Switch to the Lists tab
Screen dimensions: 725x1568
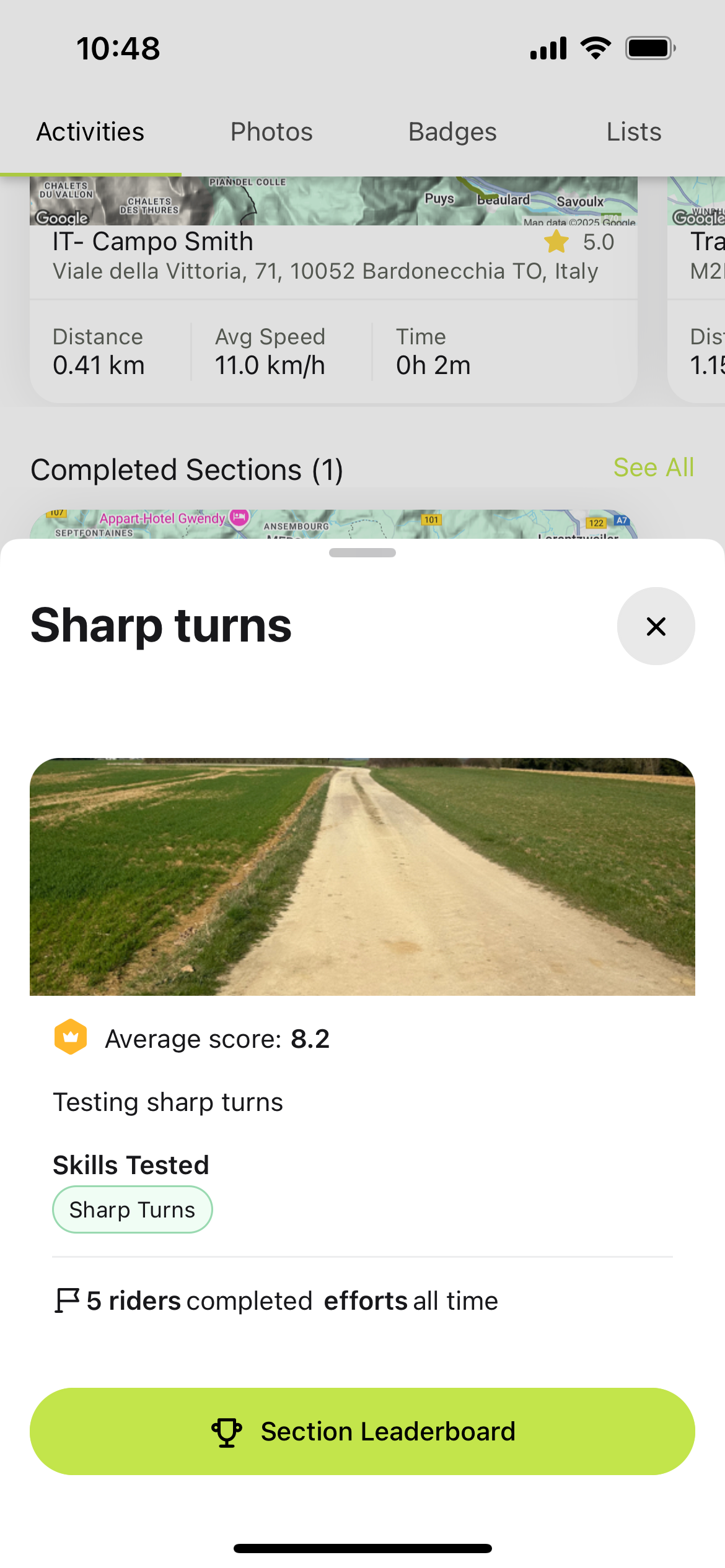pyautogui.click(x=633, y=132)
